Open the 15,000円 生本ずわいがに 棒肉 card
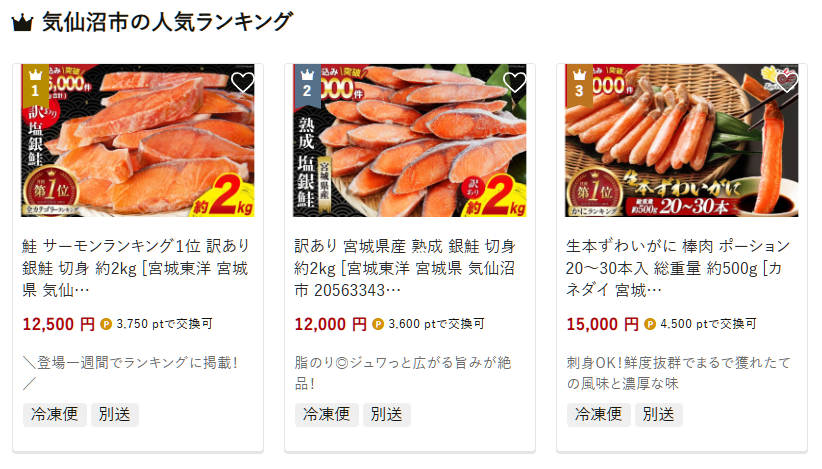 click(681, 267)
